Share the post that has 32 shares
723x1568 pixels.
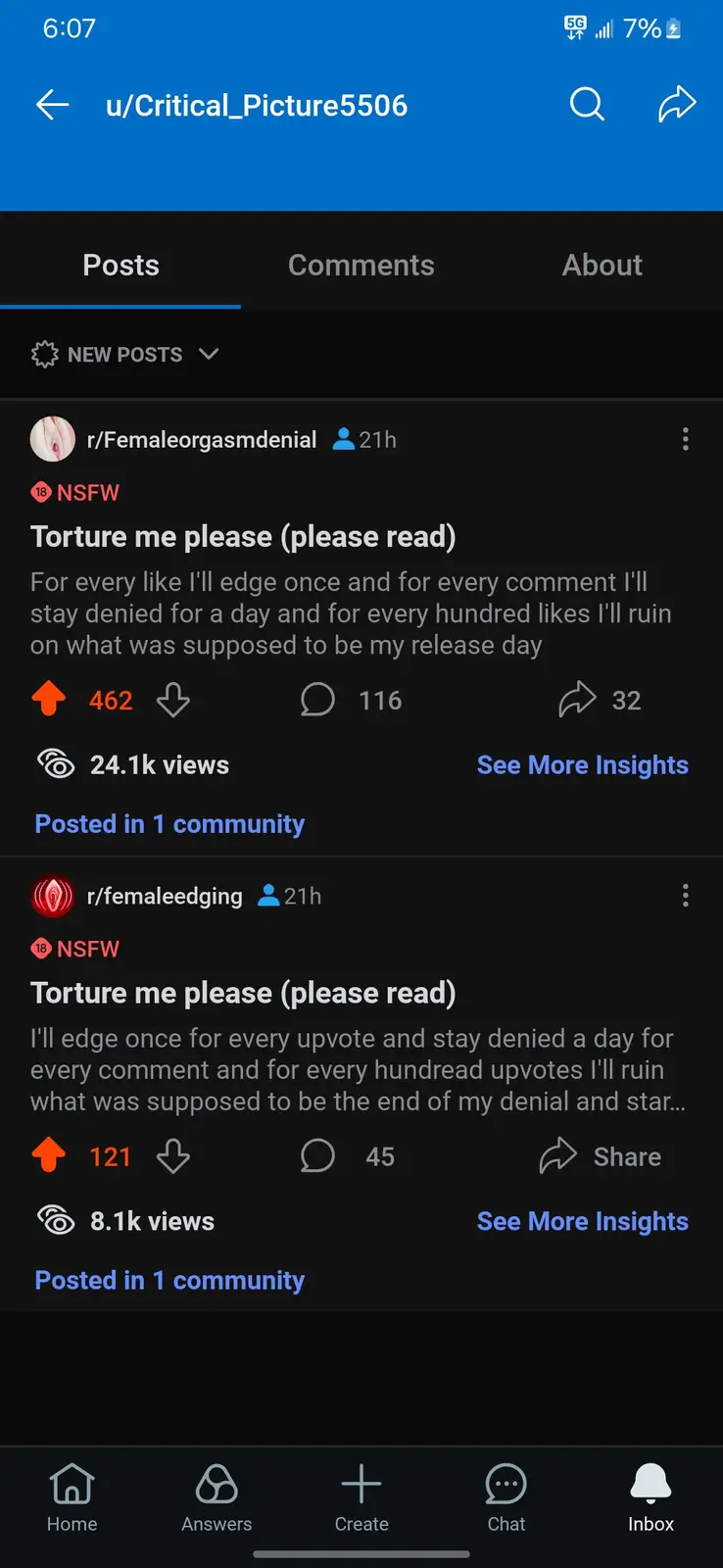pyautogui.click(x=600, y=700)
